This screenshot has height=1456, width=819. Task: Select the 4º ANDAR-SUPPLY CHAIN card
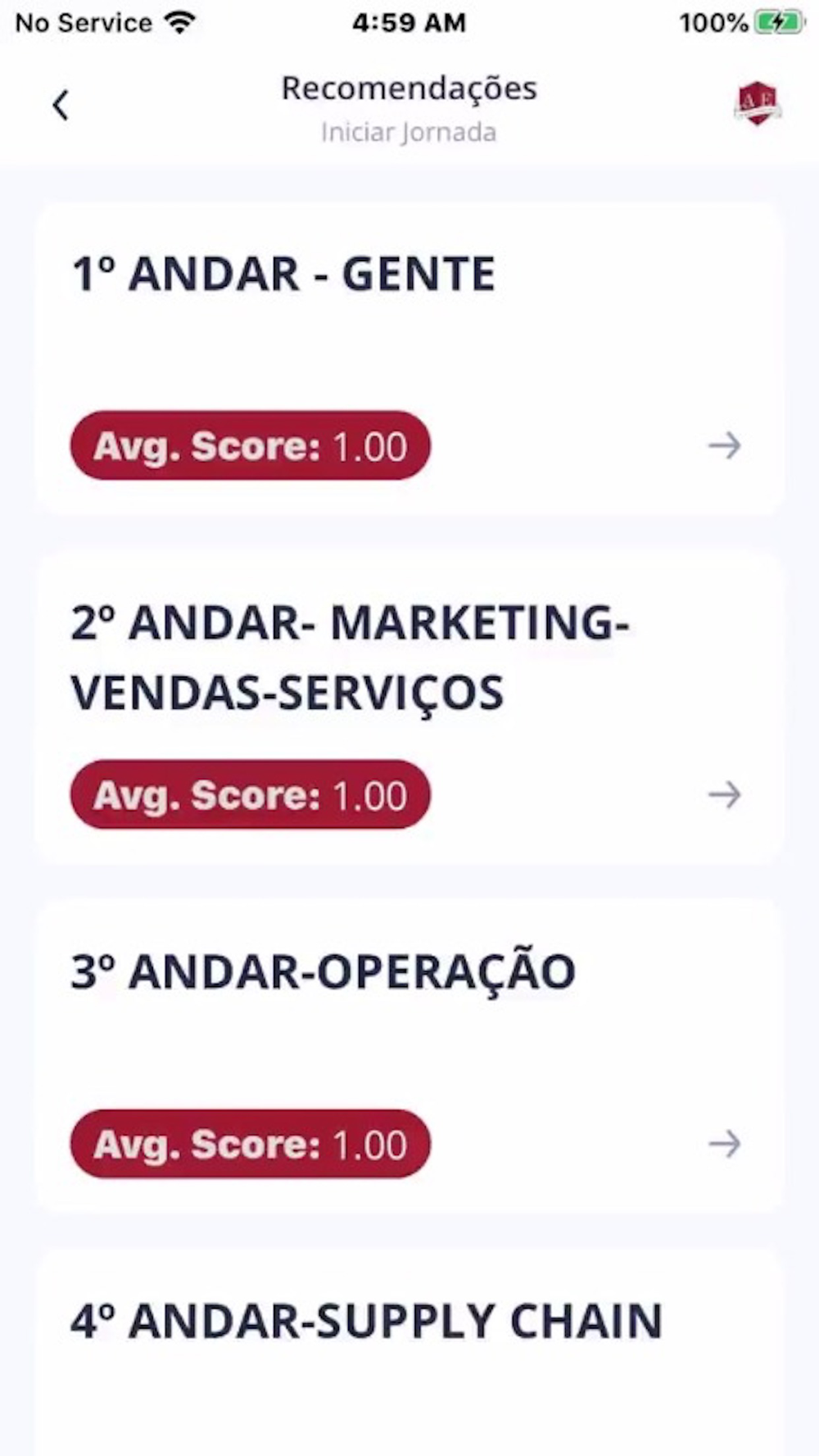click(409, 1353)
